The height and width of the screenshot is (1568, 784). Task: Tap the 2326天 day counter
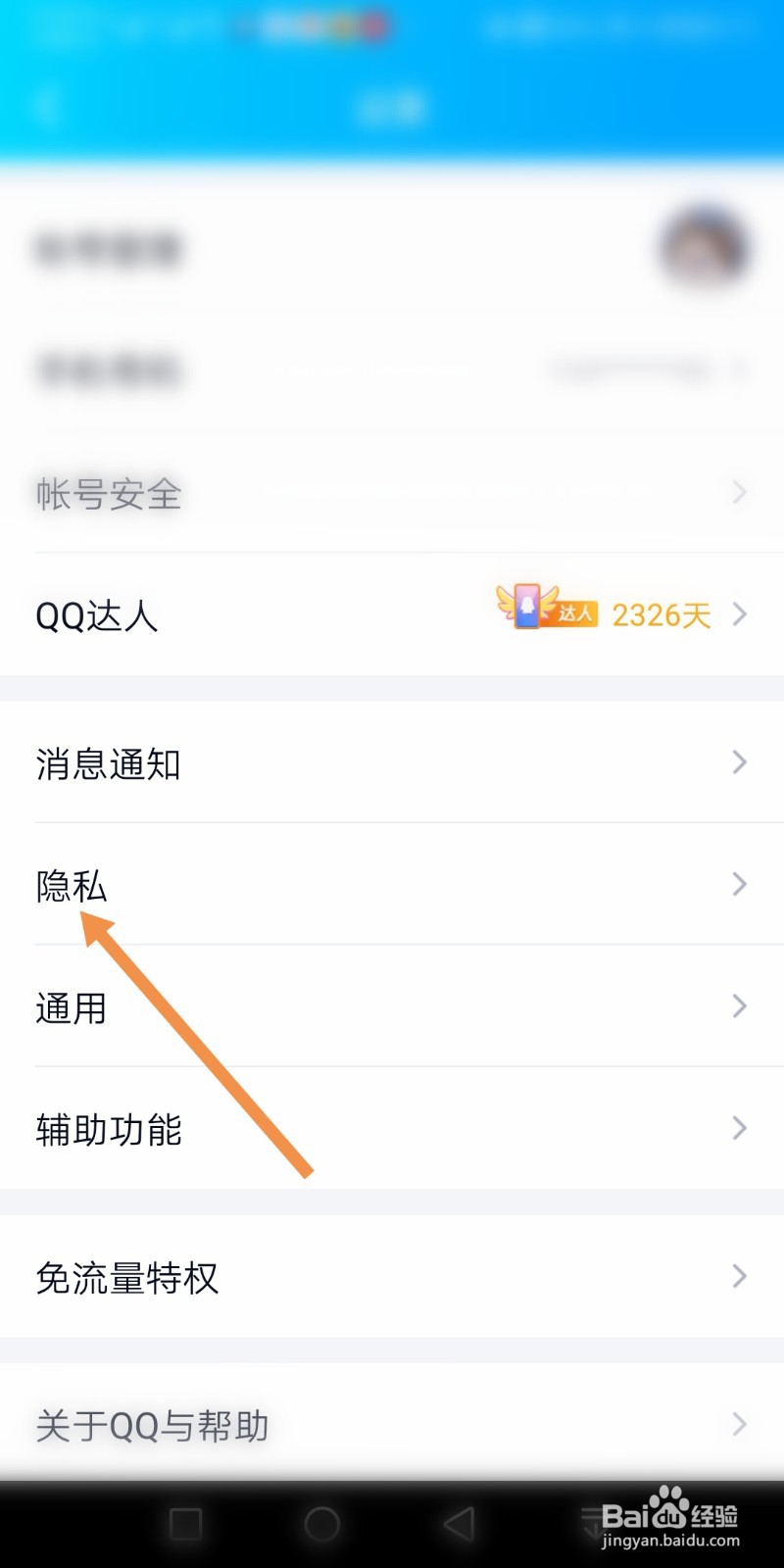660,612
